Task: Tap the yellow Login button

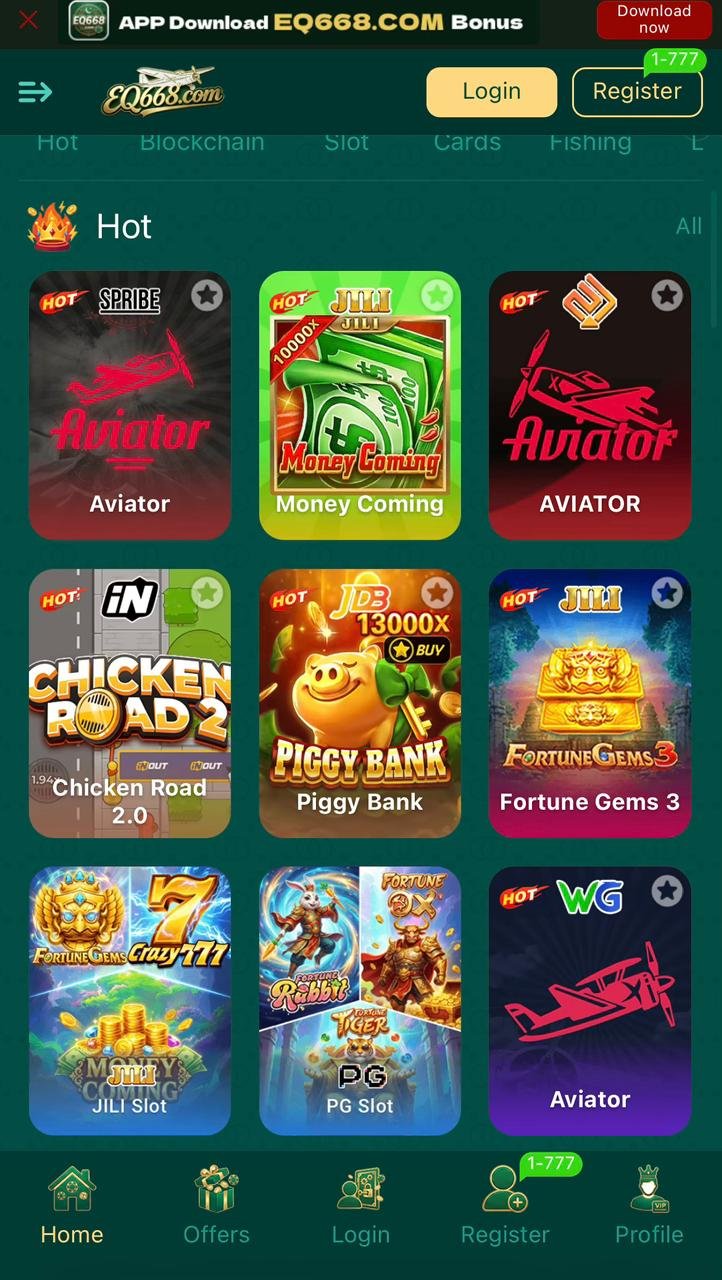Action: [x=491, y=92]
